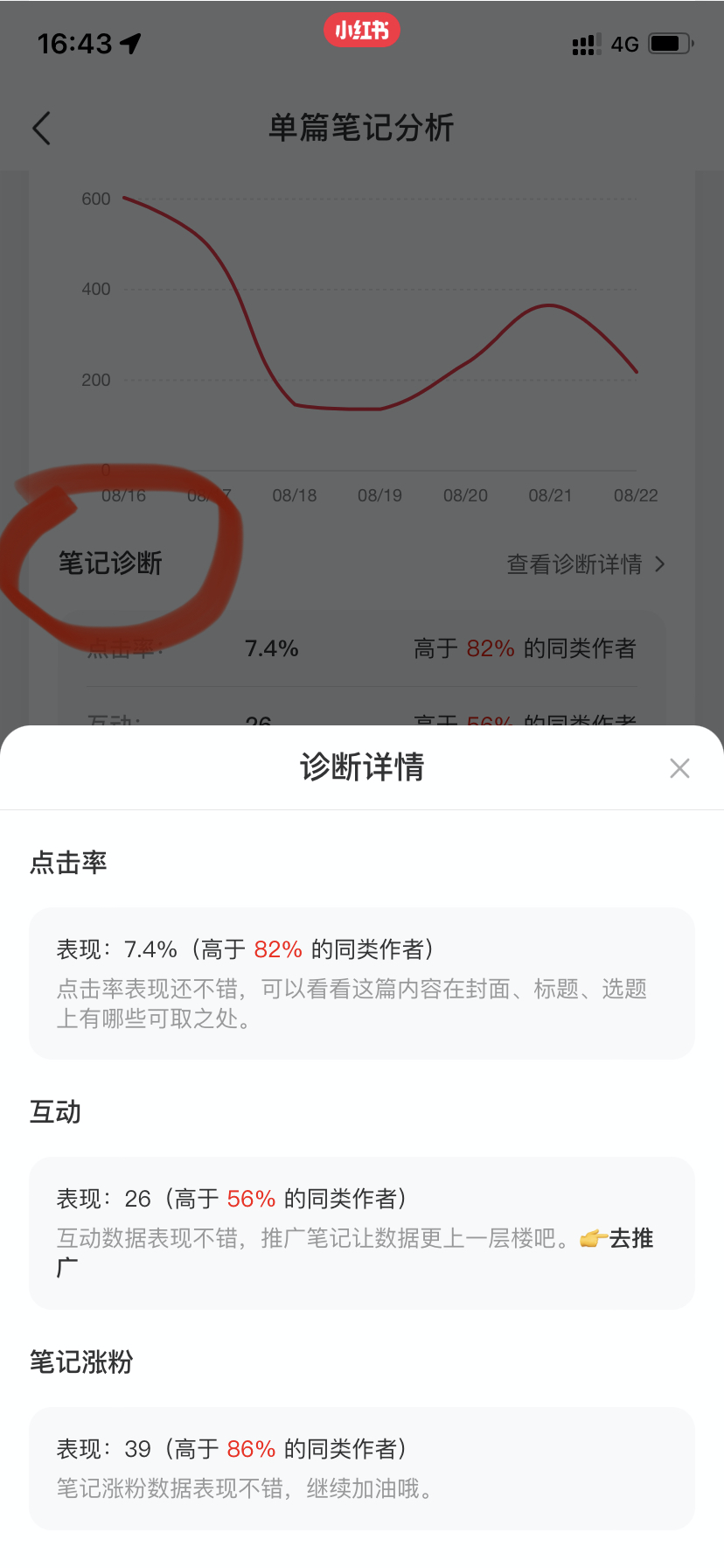Image resolution: width=724 pixels, height=1568 pixels.
Task: Tap the 去推广 promote link
Action: 630,1239
